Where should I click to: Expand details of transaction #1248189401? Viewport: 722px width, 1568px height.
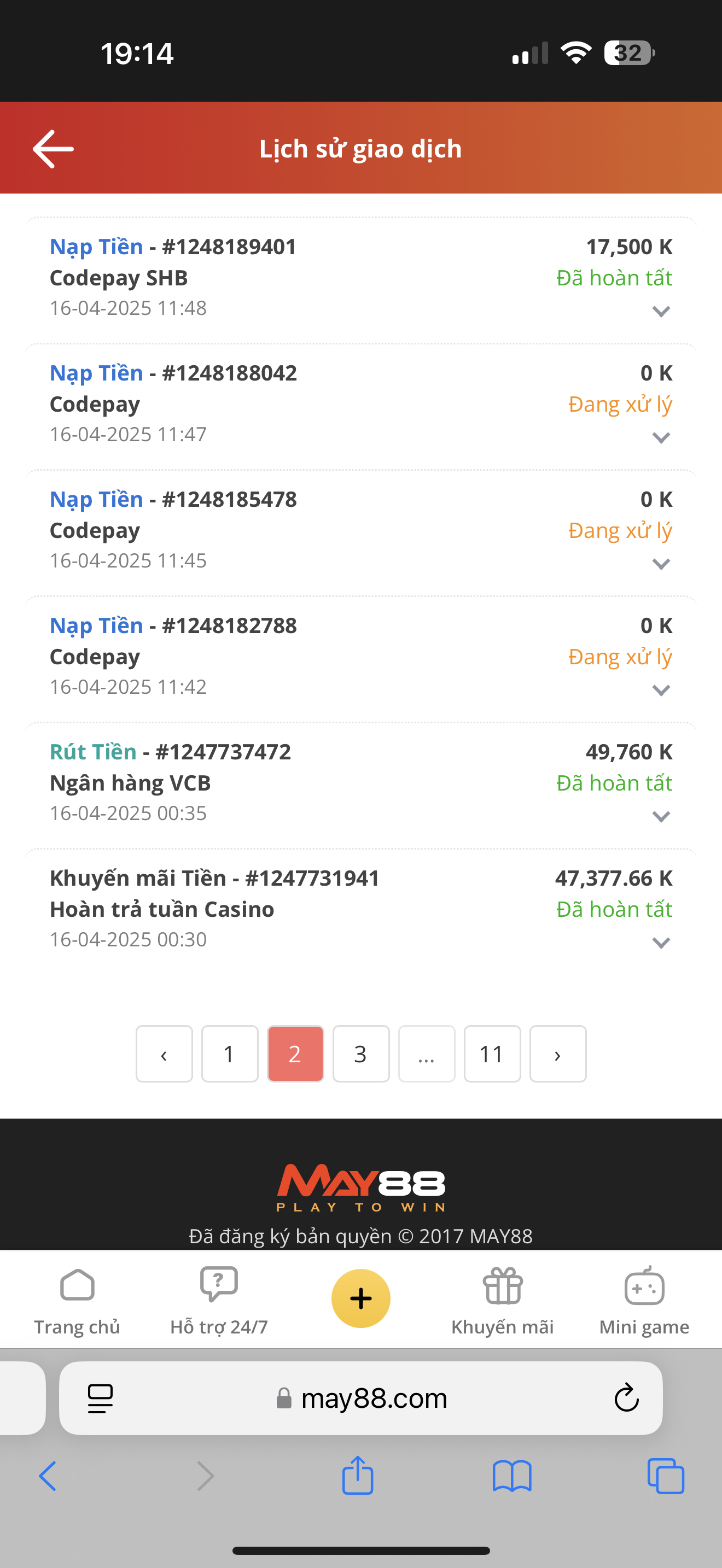(x=661, y=312)
